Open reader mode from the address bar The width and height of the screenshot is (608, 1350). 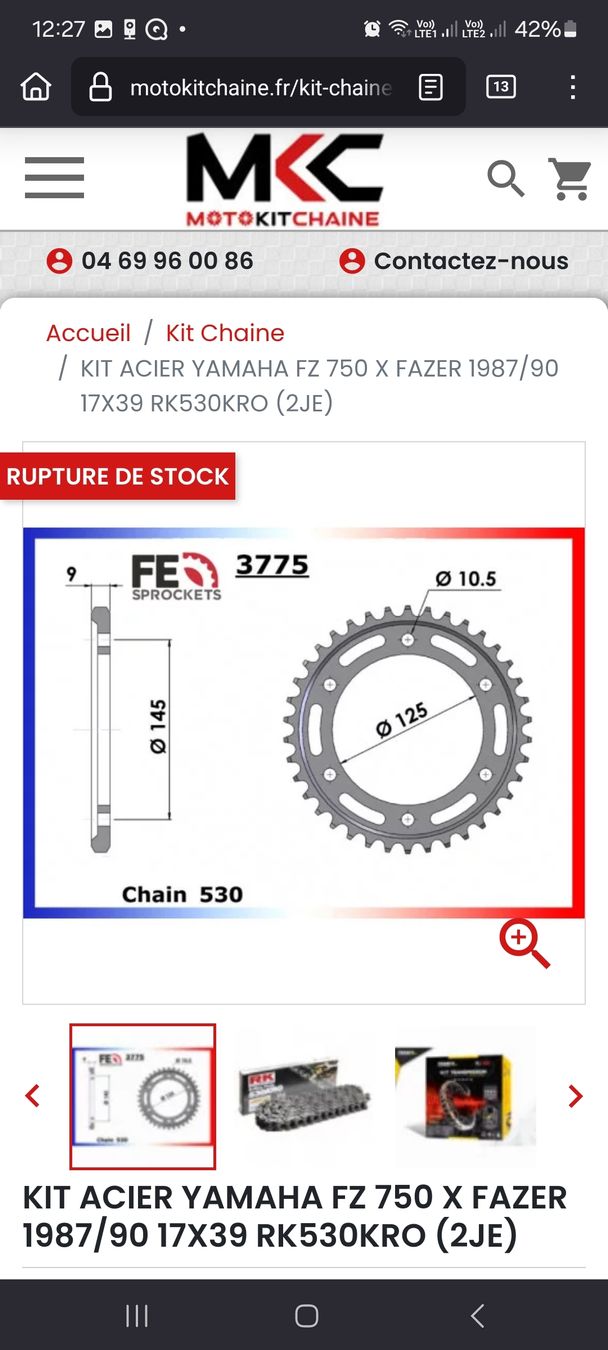[x=431, y=88]
